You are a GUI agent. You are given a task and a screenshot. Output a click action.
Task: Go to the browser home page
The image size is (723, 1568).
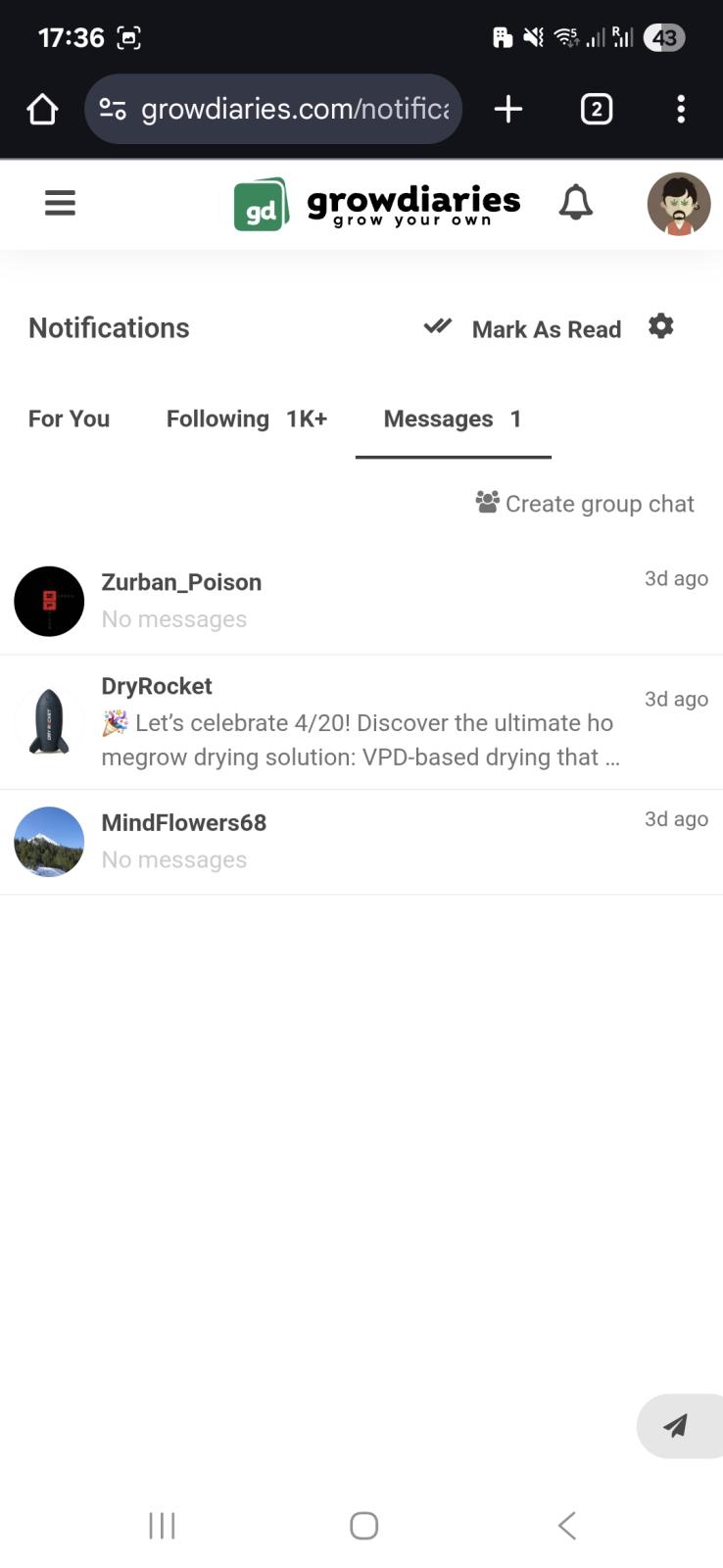coord(42,109)
